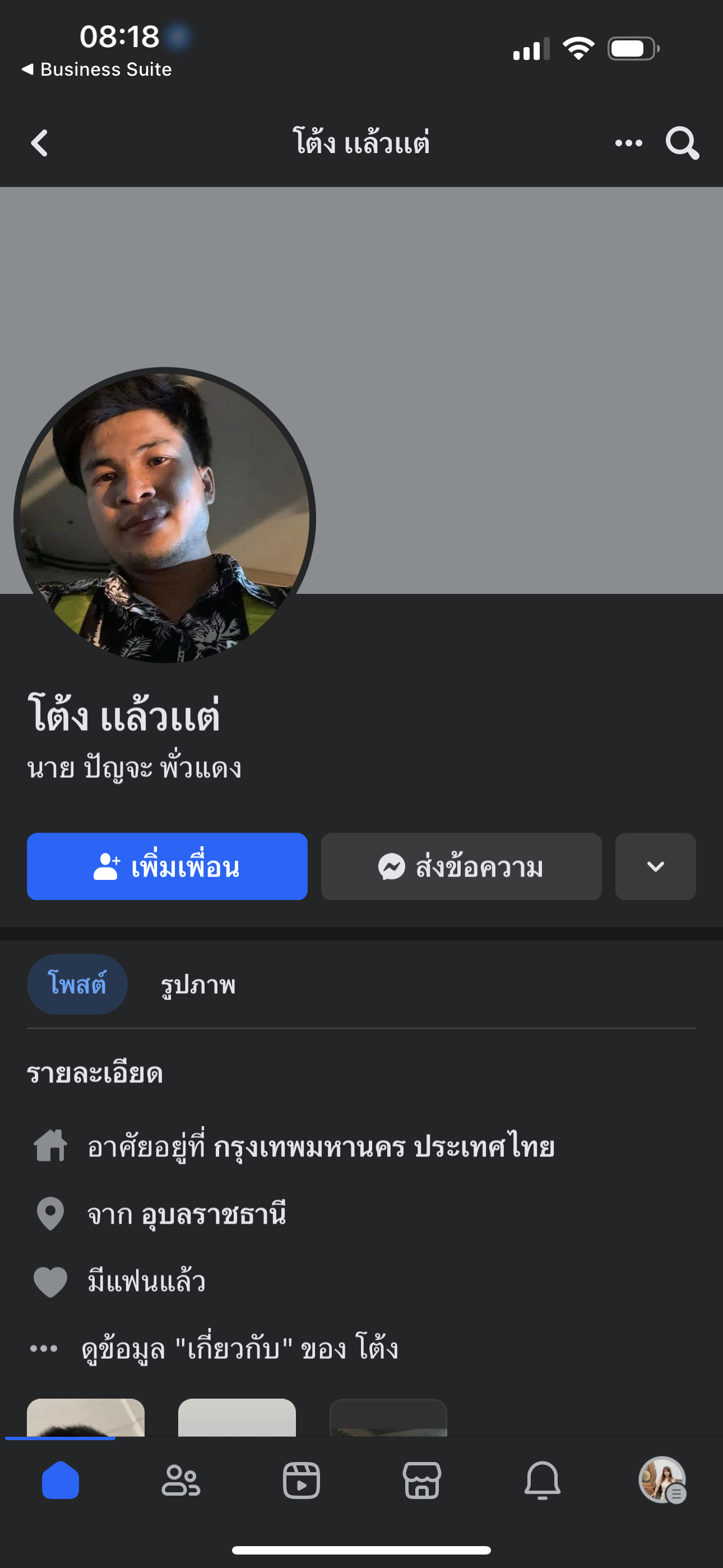Tap เพิ่มเพื่อน to add friend
The image size is (723, 1568).
point(167,866)
